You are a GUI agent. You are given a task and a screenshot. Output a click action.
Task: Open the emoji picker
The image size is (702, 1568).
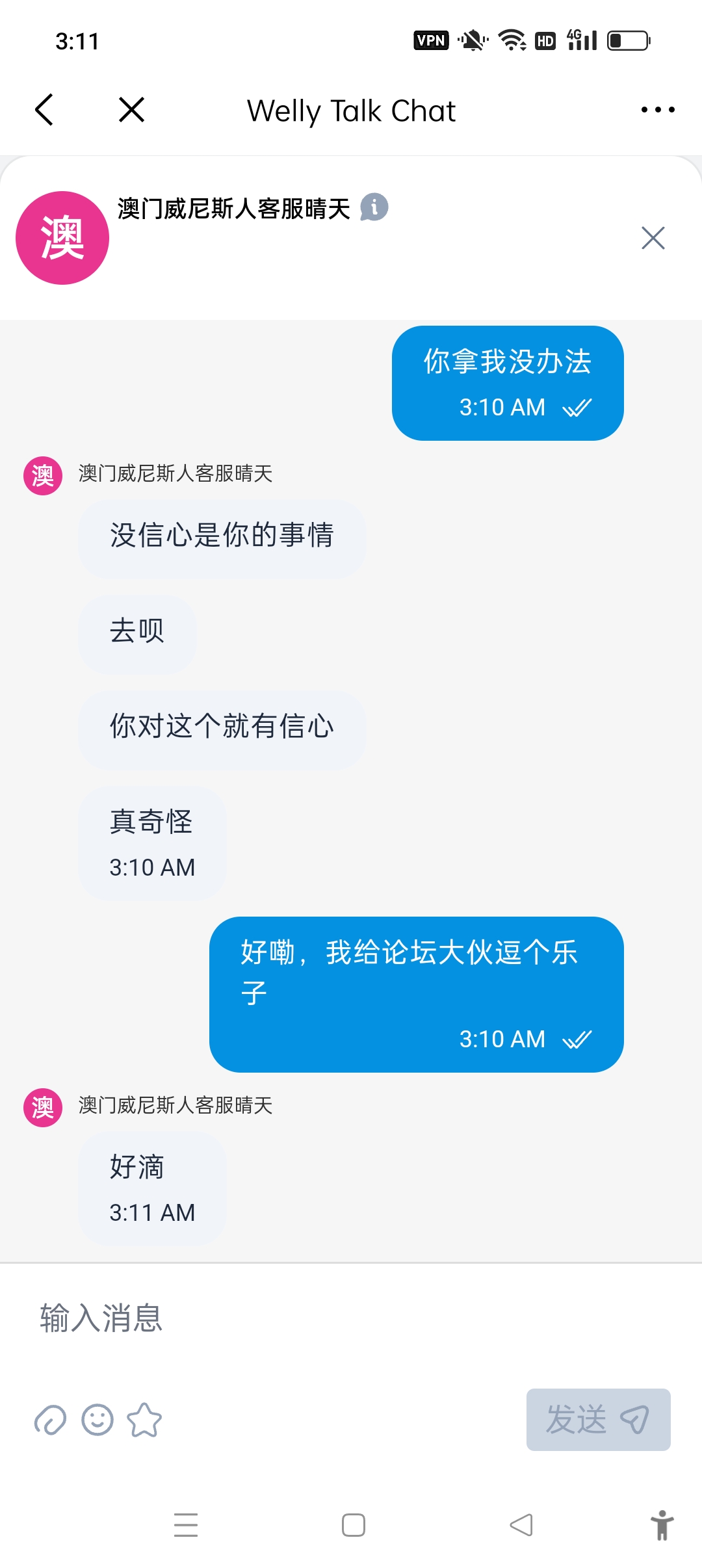click(97, 1420)
